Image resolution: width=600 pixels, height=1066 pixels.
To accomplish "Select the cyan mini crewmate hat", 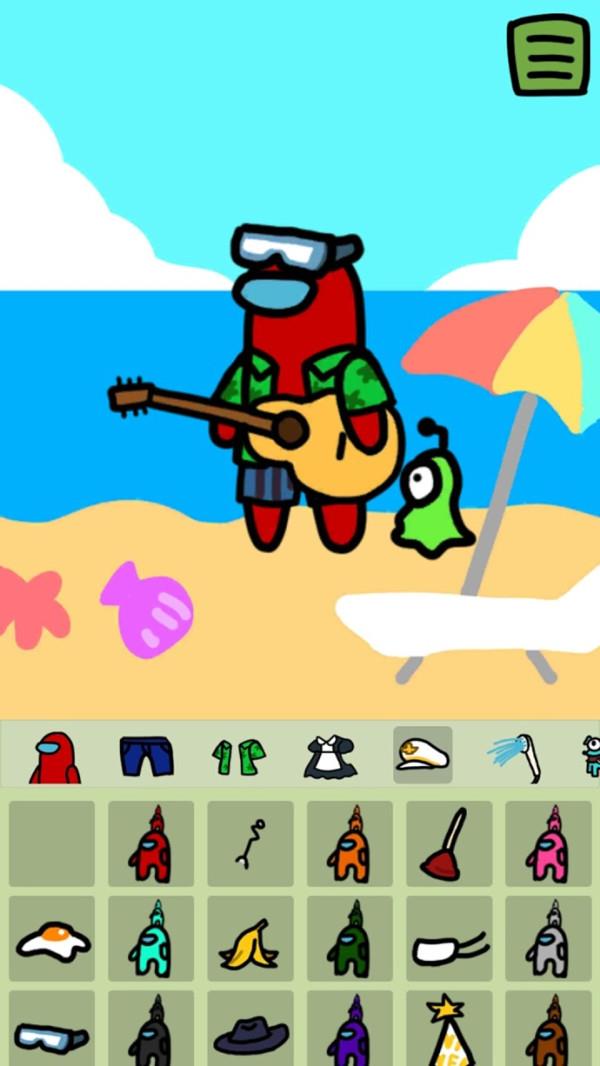I will [x=151, y=939].
